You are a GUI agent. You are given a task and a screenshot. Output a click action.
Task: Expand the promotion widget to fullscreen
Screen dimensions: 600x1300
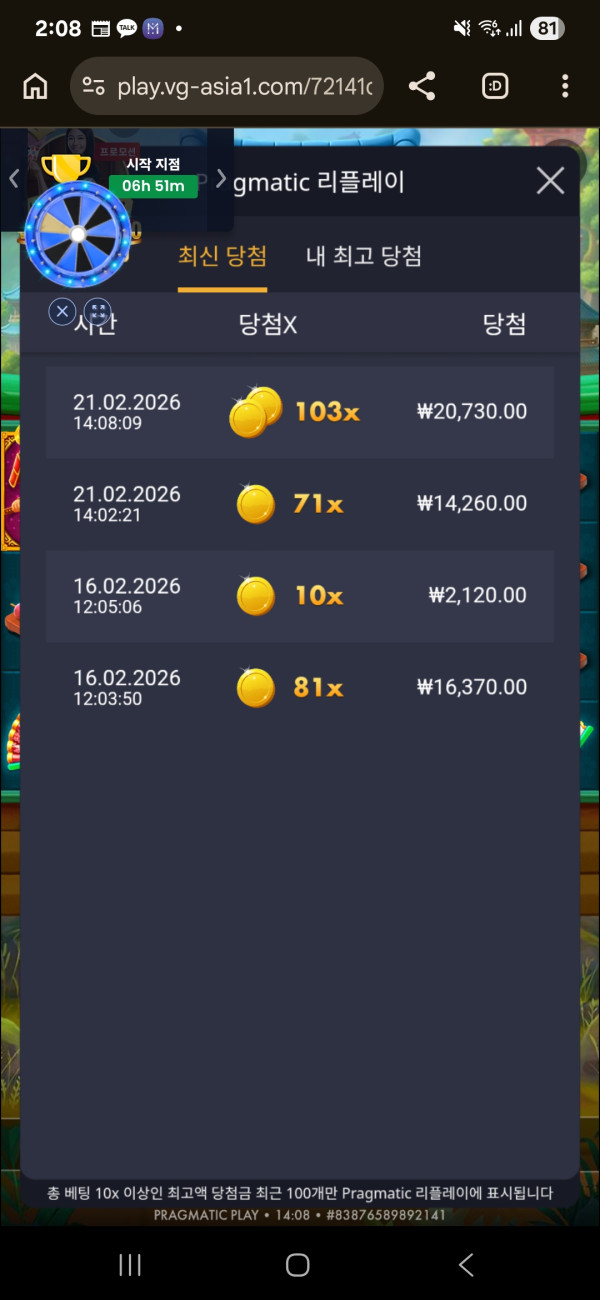pos(97,311)
